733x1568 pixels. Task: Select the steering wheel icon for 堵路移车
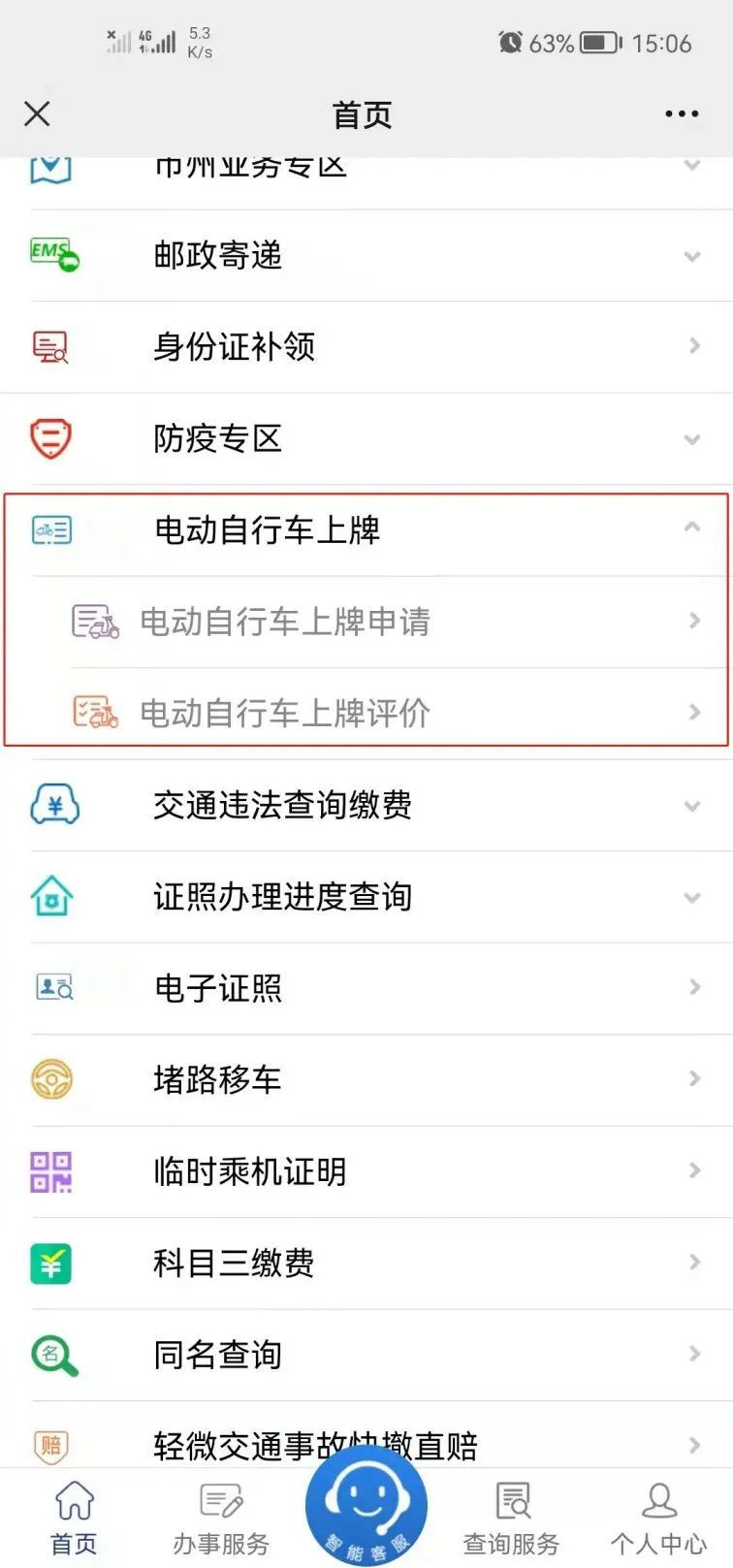(51, 1078)
